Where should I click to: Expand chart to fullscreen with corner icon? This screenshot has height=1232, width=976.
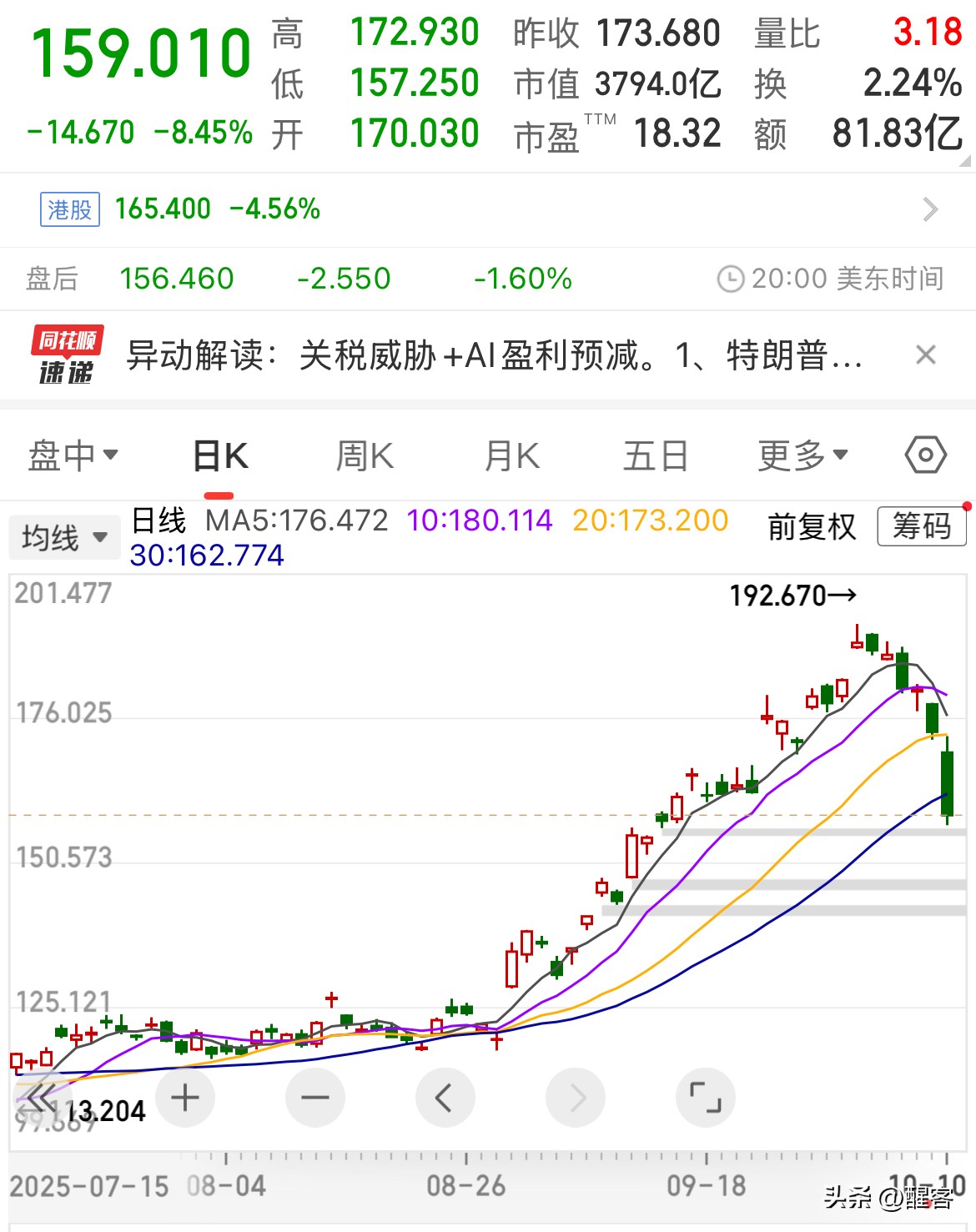(x=706, y=1098)
